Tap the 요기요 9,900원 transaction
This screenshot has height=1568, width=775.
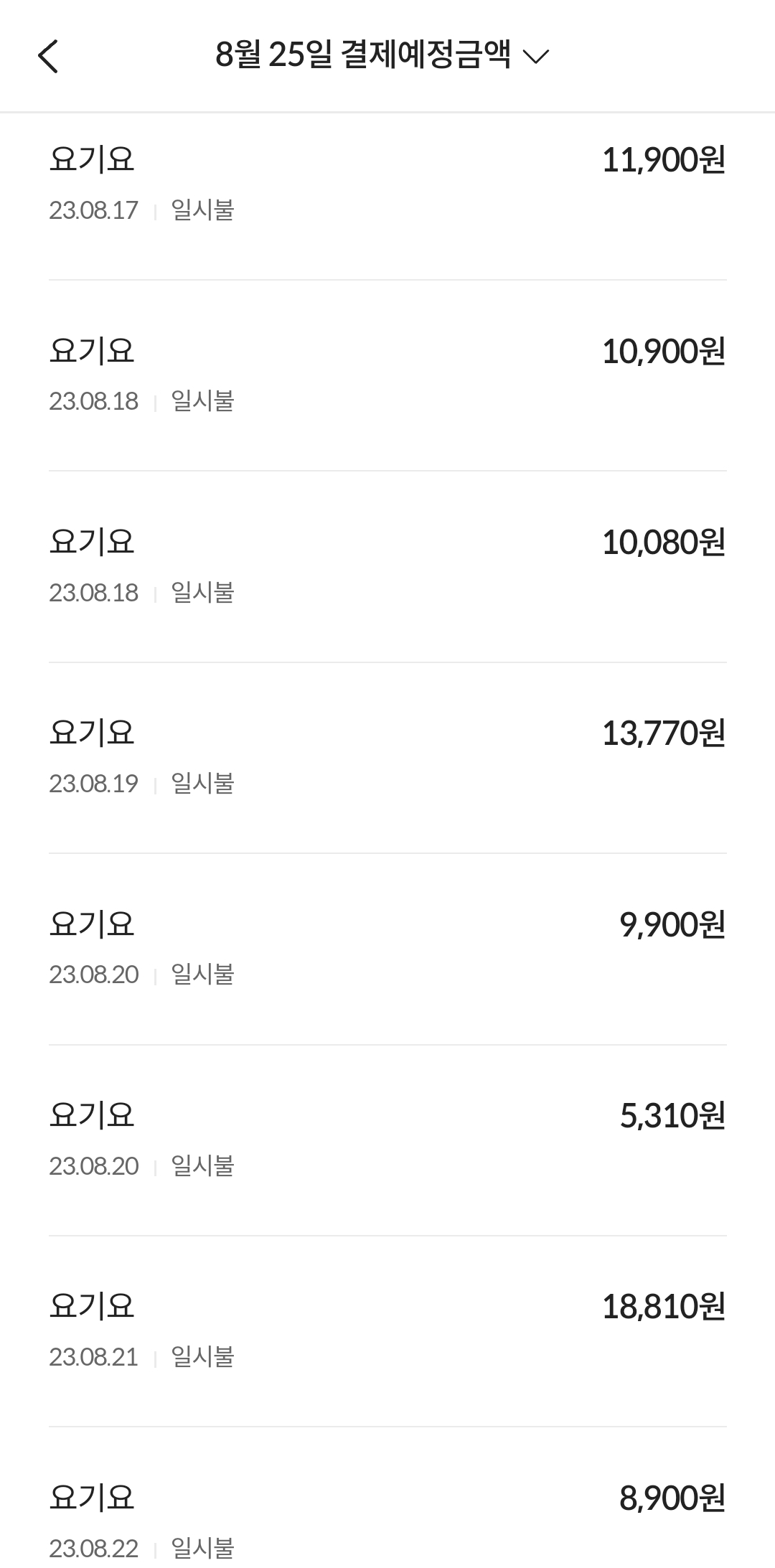[387, 947]
